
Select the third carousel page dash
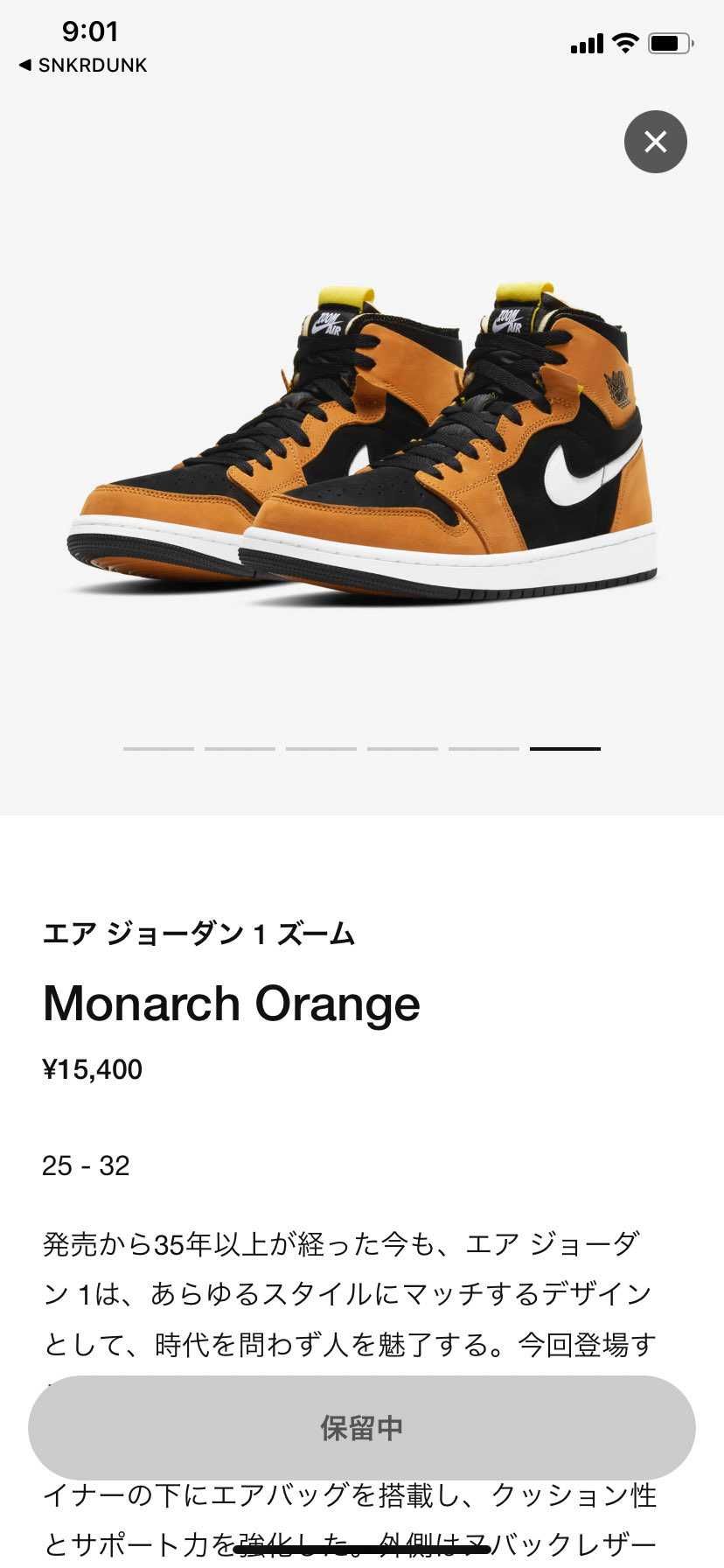[x=321, y=749]
